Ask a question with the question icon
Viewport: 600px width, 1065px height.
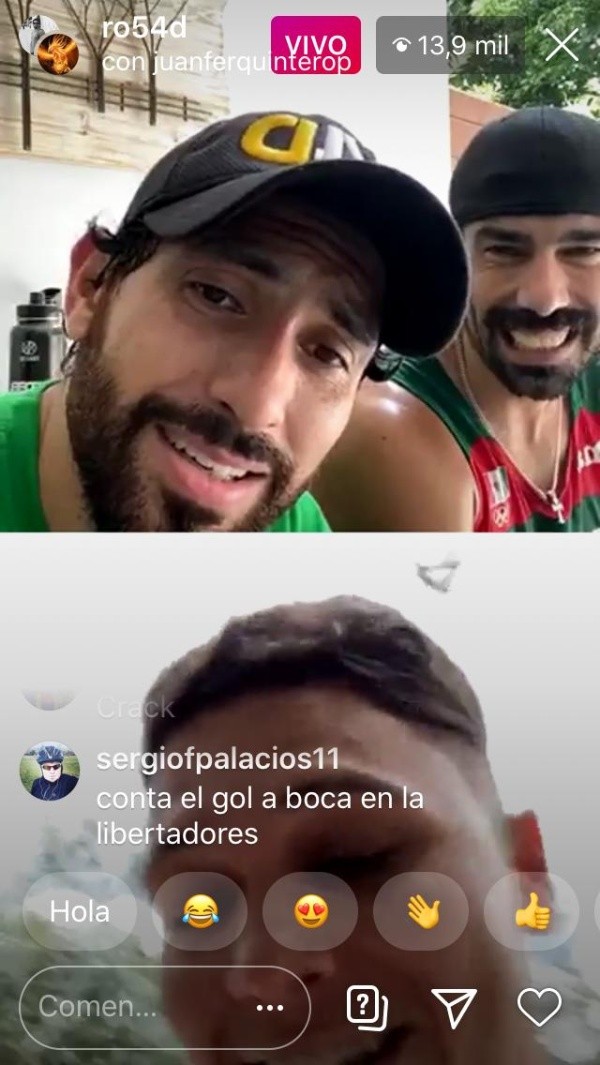coord(366,1007)
